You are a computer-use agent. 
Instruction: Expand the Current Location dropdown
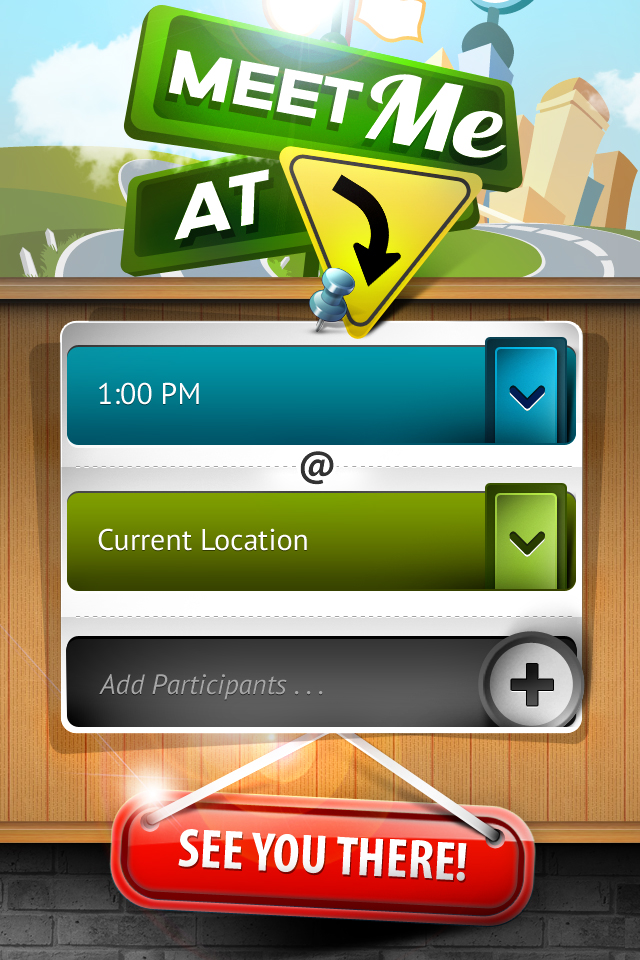tap(526, 542)
